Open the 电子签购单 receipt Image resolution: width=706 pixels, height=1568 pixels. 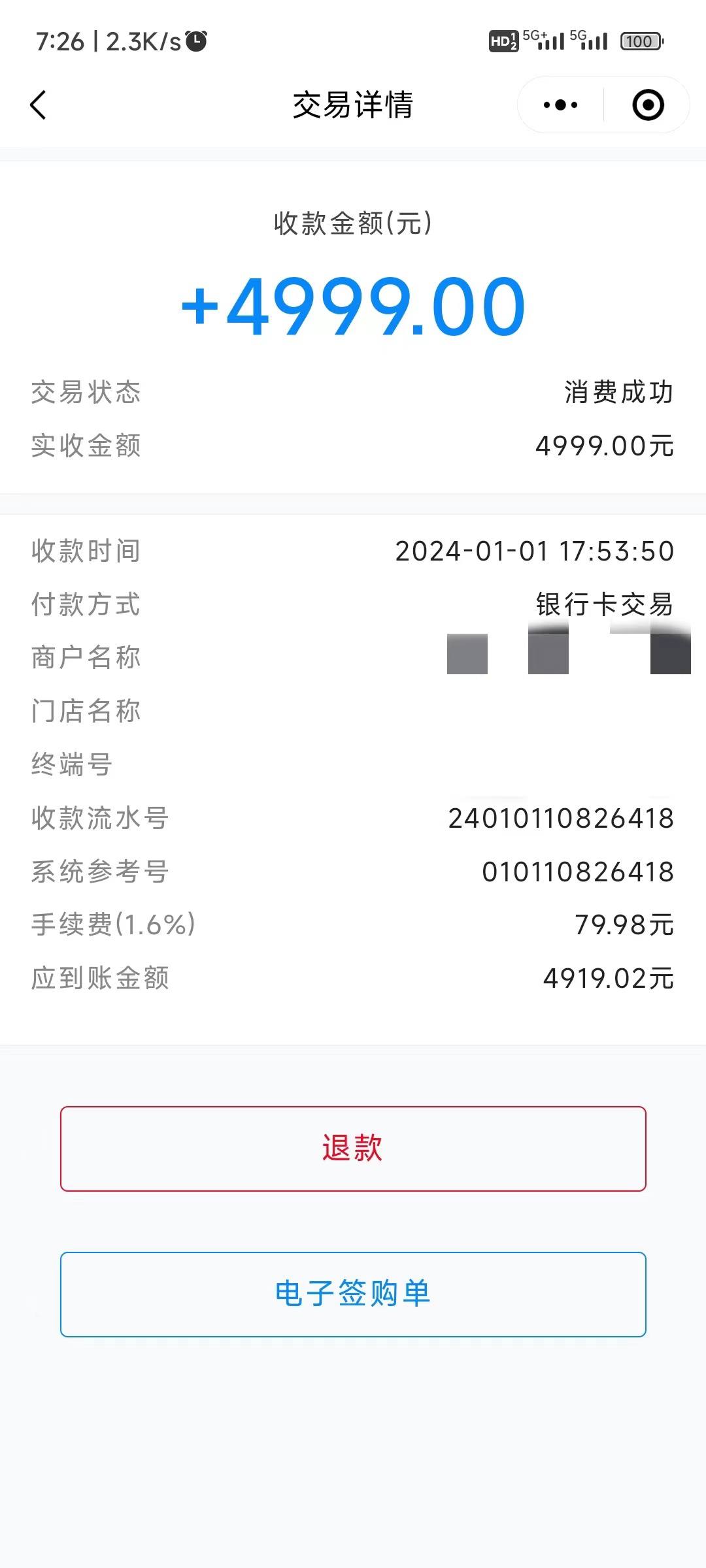353,1294
